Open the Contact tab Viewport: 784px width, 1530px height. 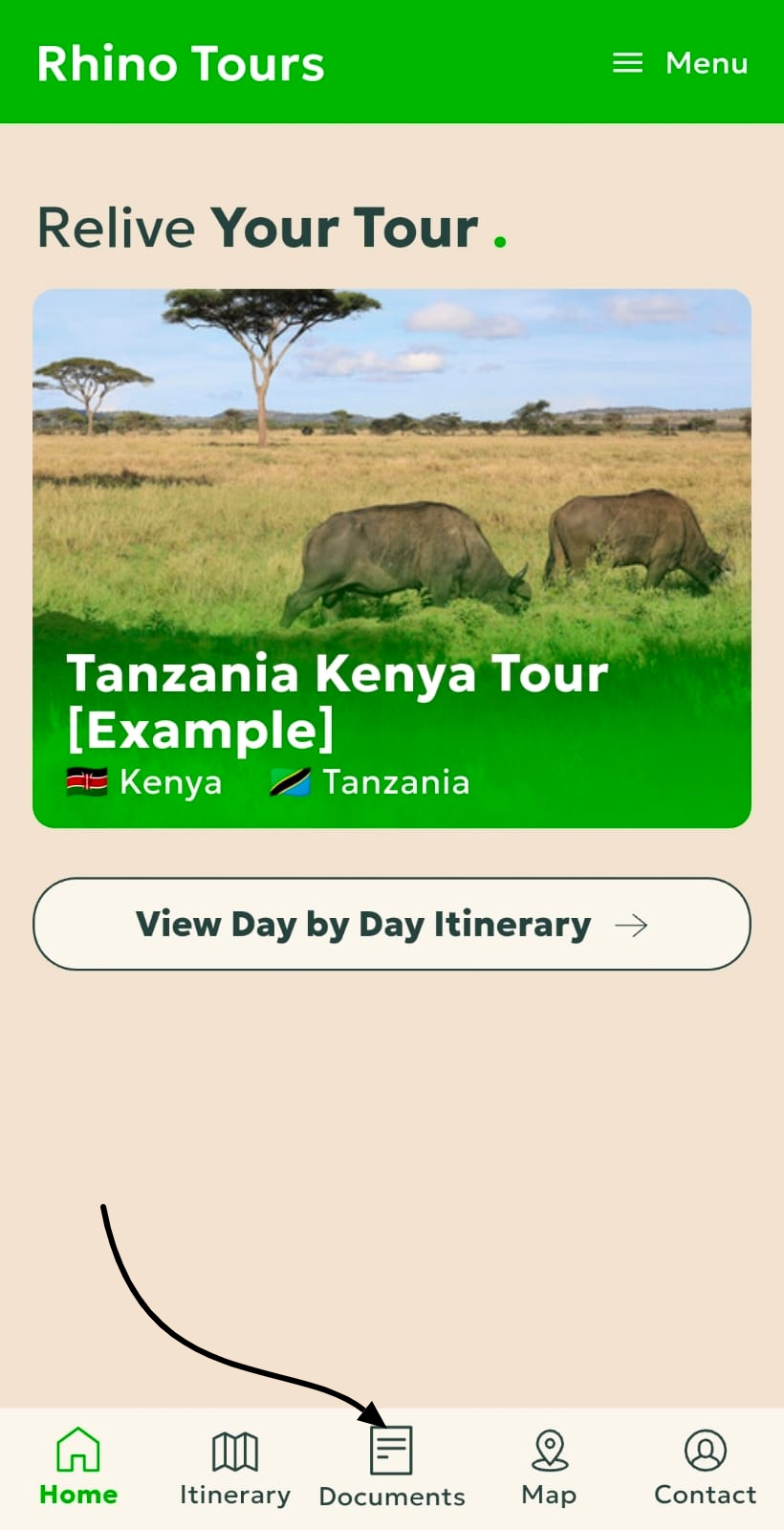point(705,1468)
